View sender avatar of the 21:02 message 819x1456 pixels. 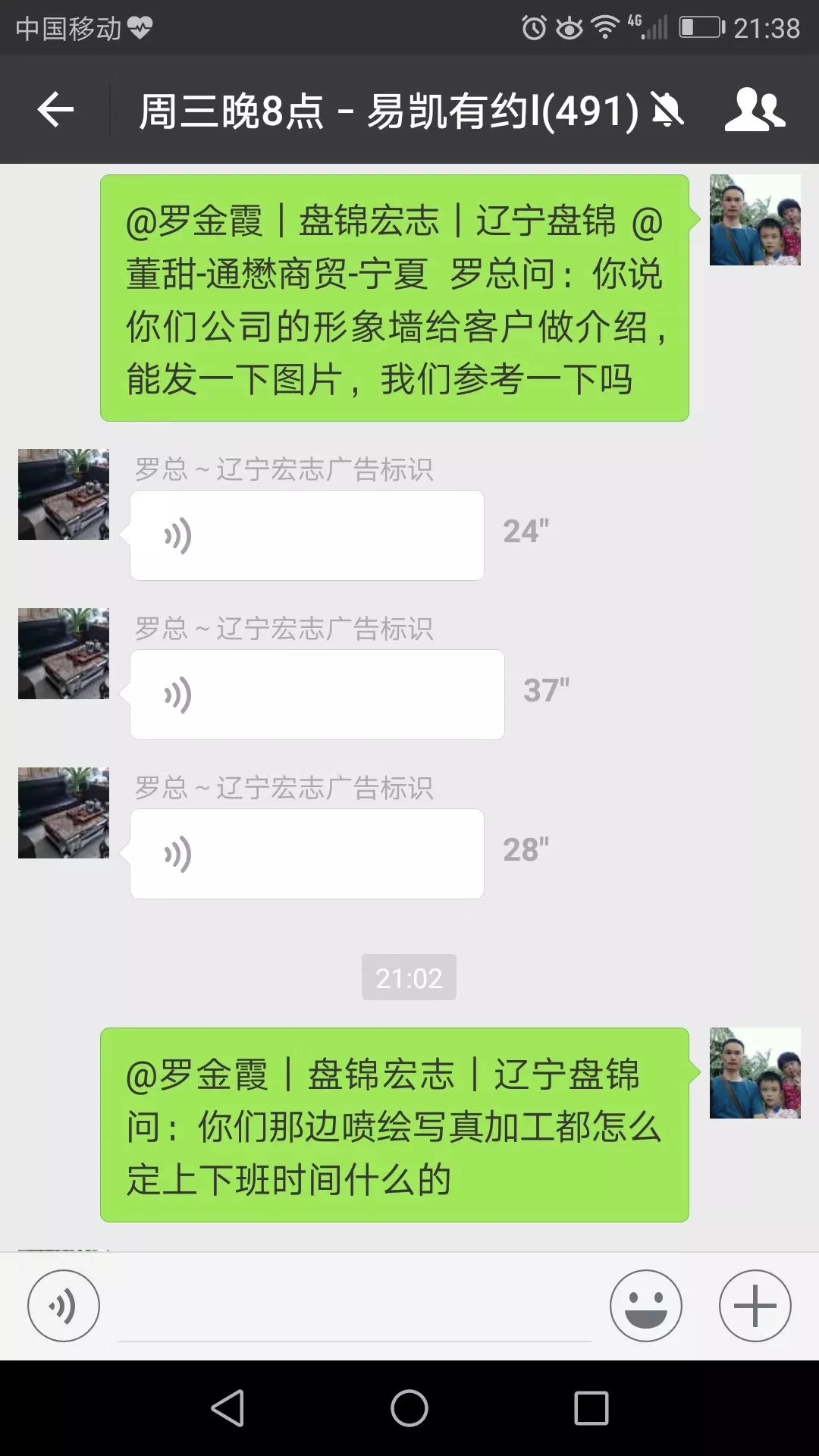[x=755, y=1073]
